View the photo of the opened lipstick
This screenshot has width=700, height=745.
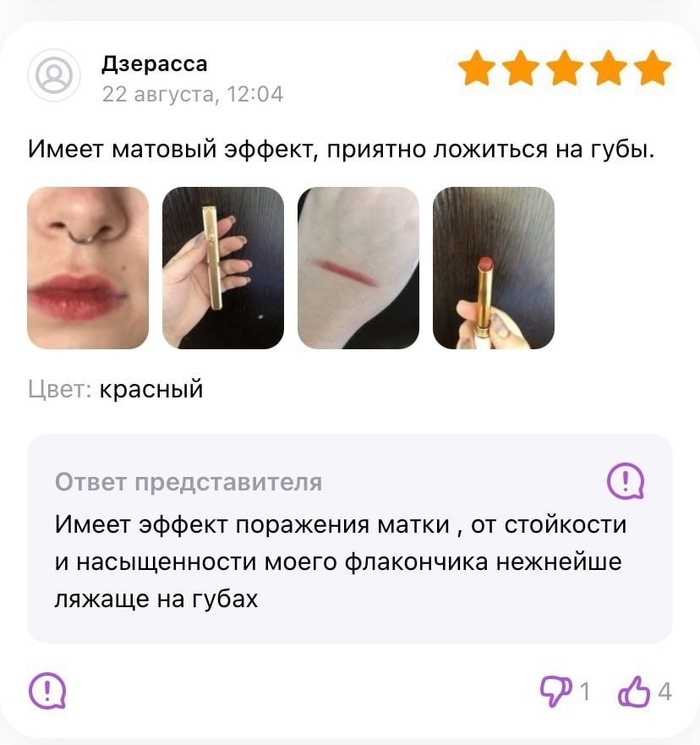[493, 268]
